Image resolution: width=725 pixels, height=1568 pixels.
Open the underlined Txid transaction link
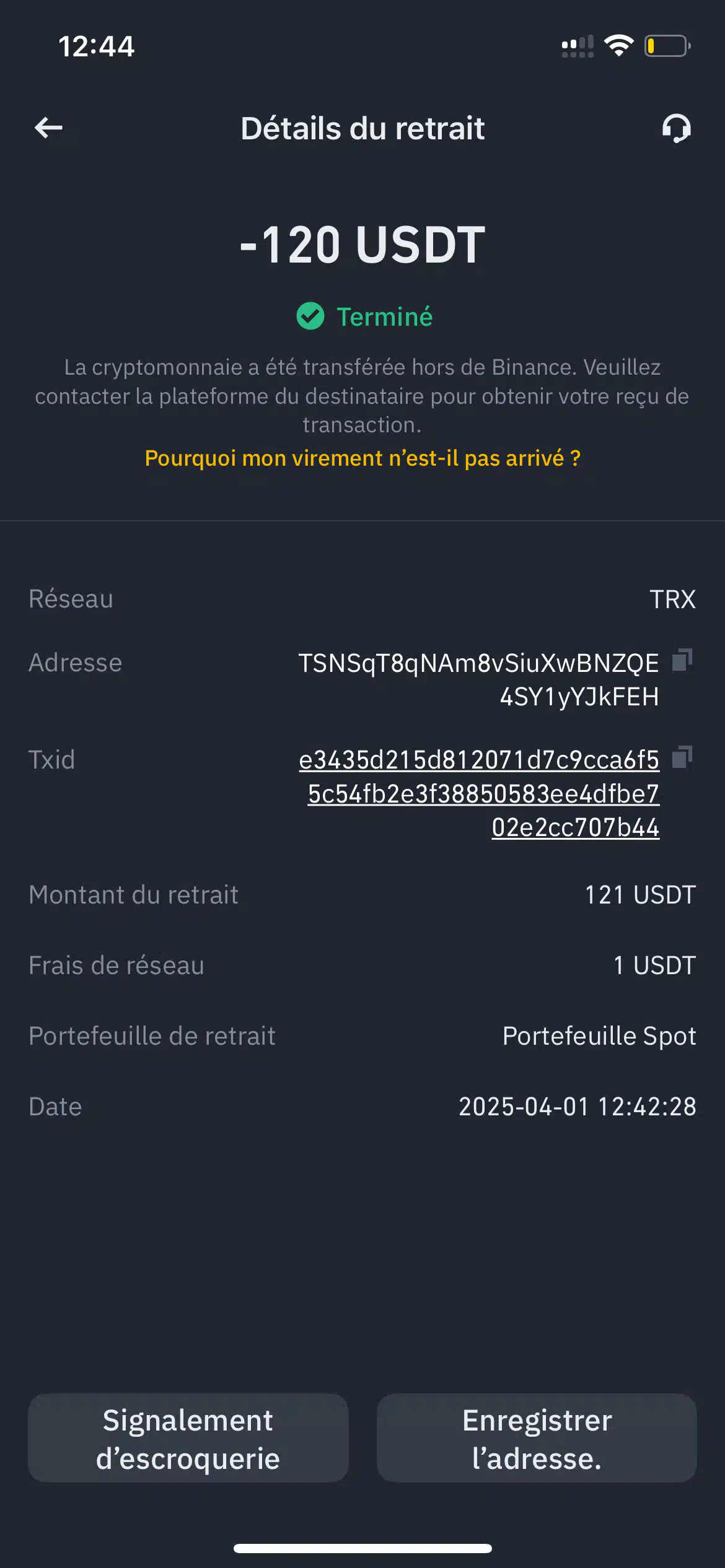(479, 793)
